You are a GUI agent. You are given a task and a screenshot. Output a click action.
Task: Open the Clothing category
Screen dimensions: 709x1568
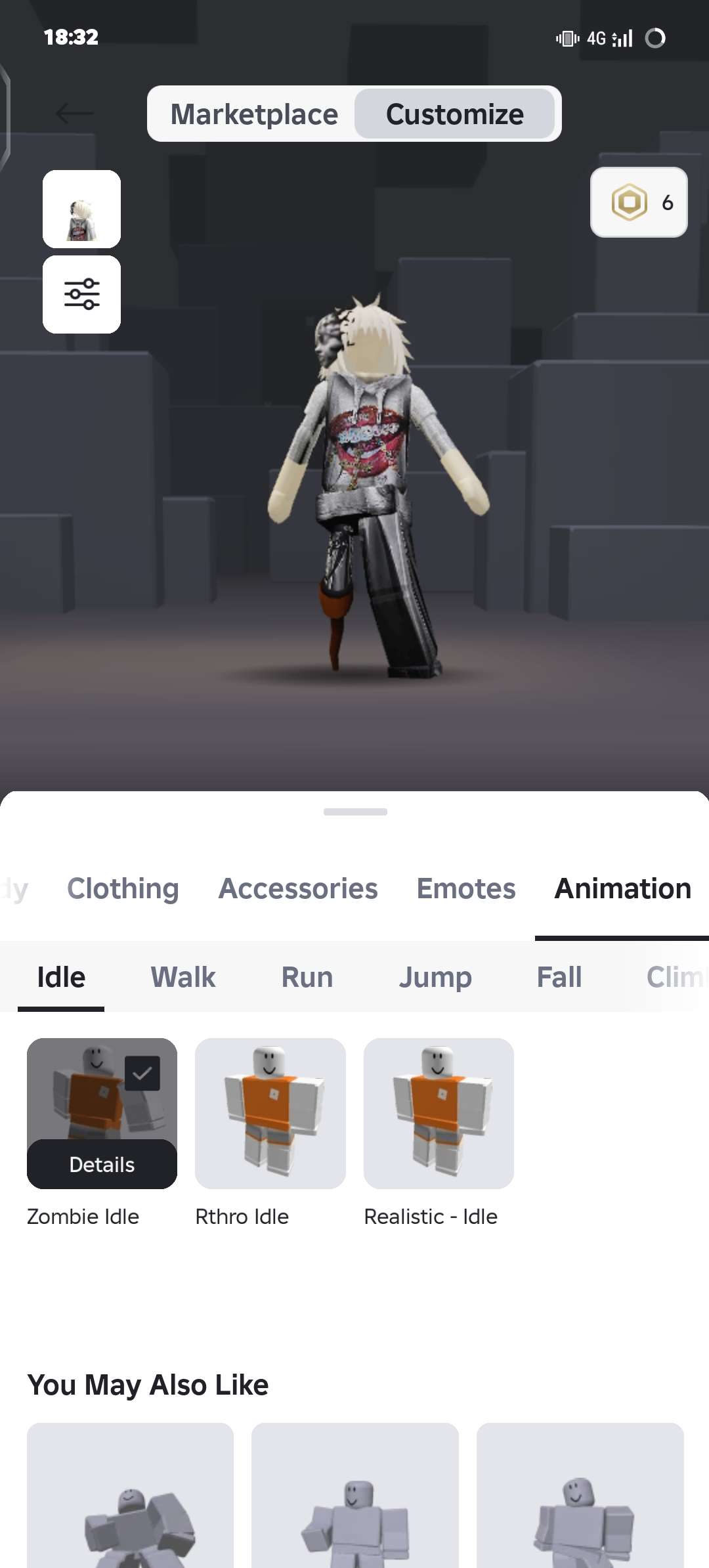[x=123, y=888]
